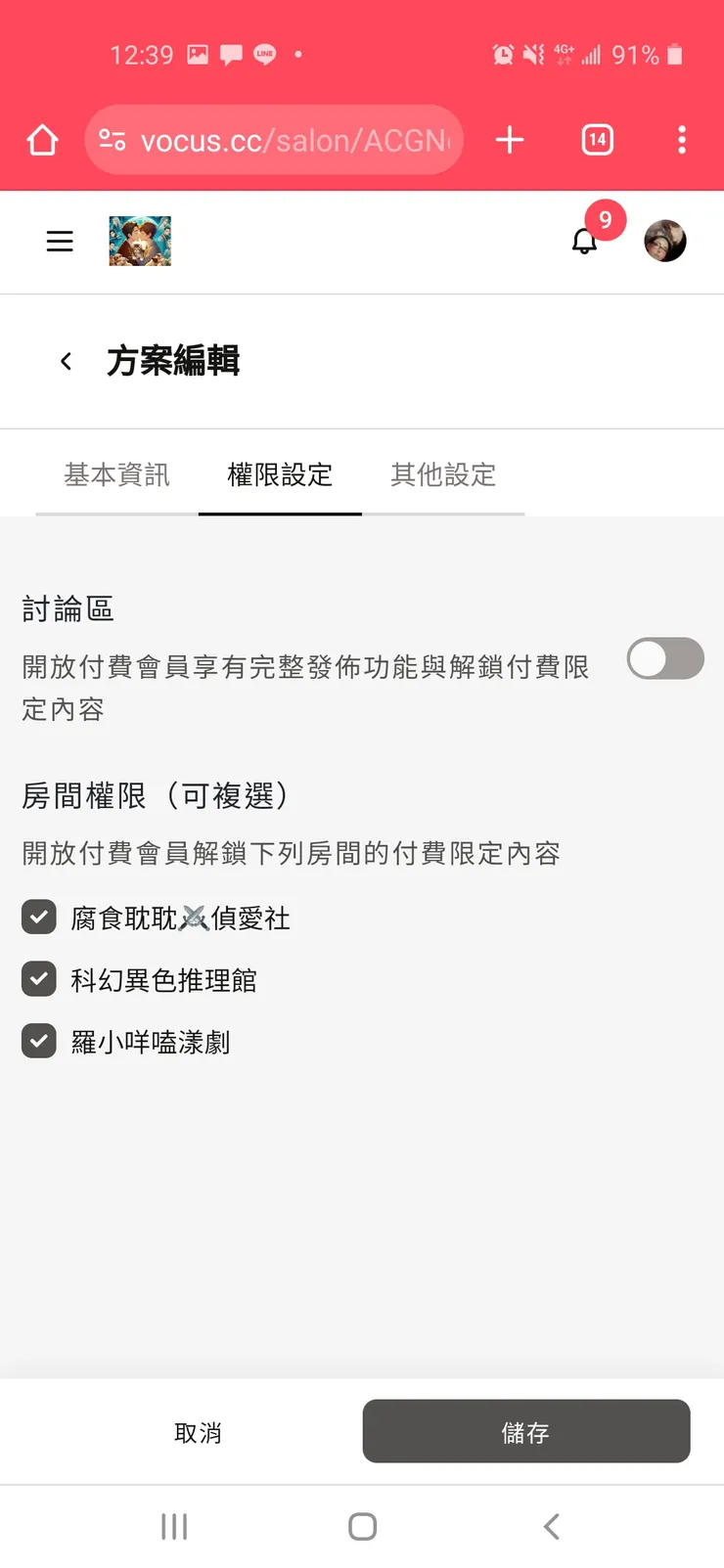Open a new browser tab with plus icon
724x1568 pixels.
click(x=509, y=140)
